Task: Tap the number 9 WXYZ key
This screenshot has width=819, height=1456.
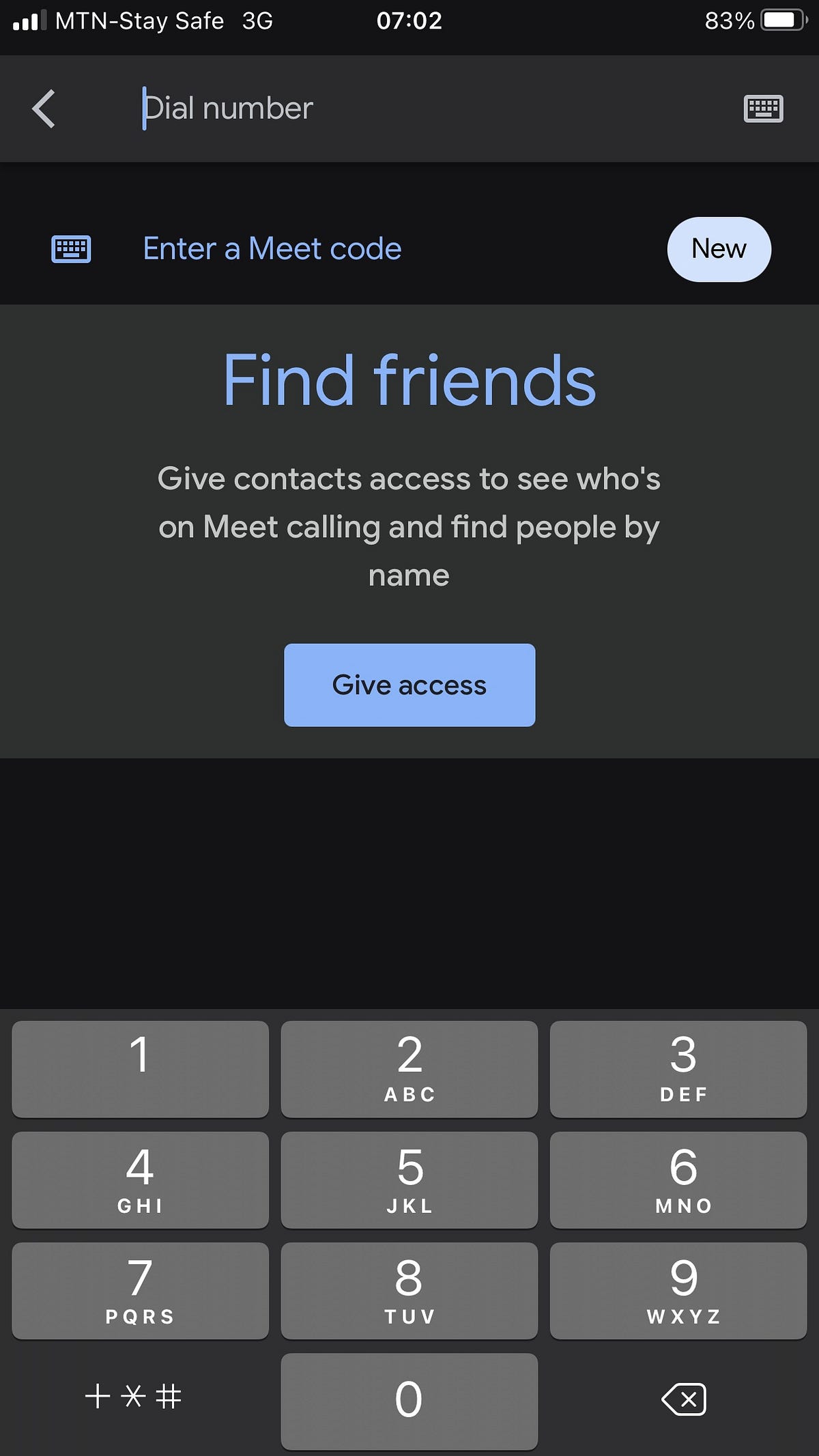Action: 679,1290
